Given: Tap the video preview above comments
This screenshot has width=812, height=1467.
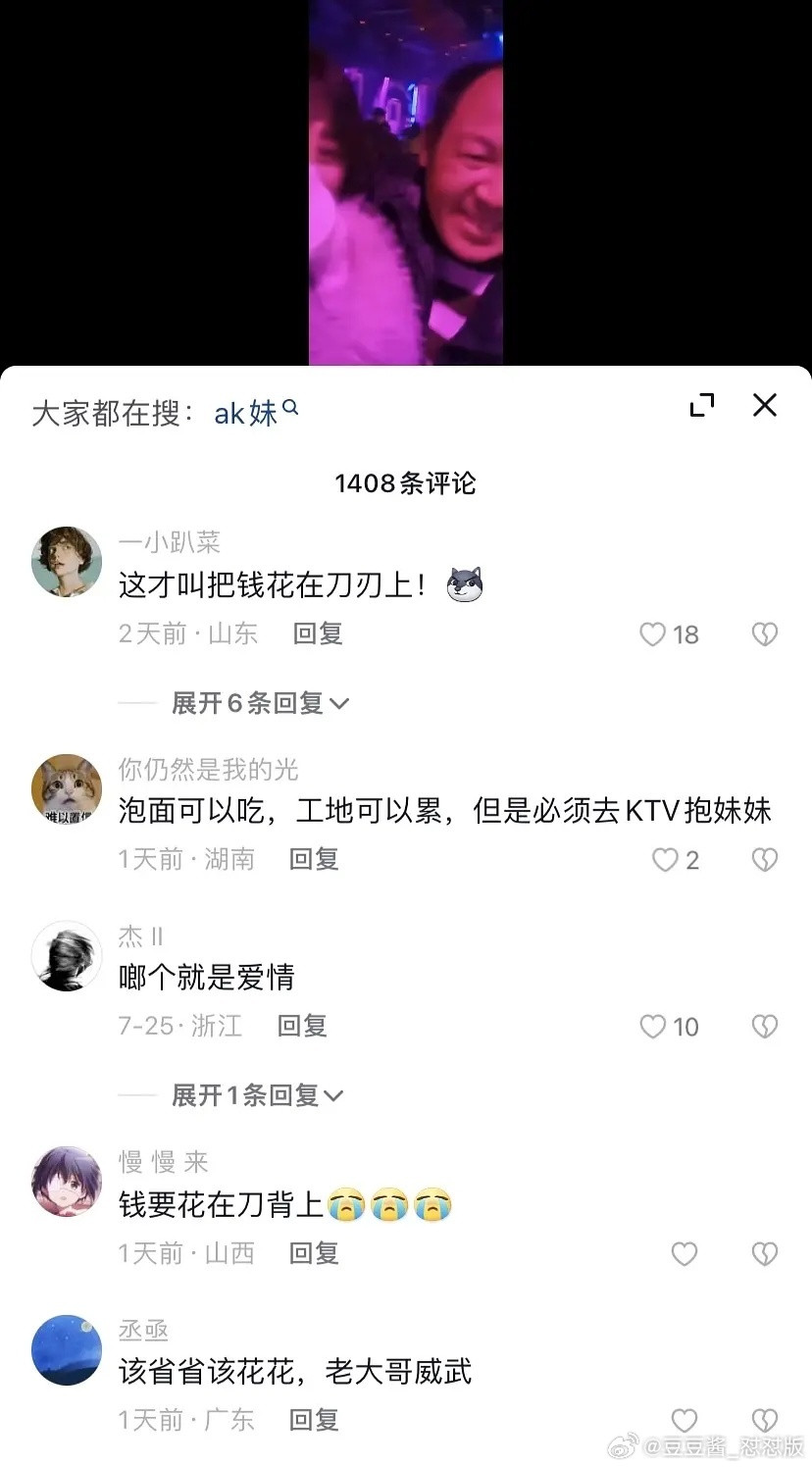Looking at the screenshot, I should click(x=406, y=182).
